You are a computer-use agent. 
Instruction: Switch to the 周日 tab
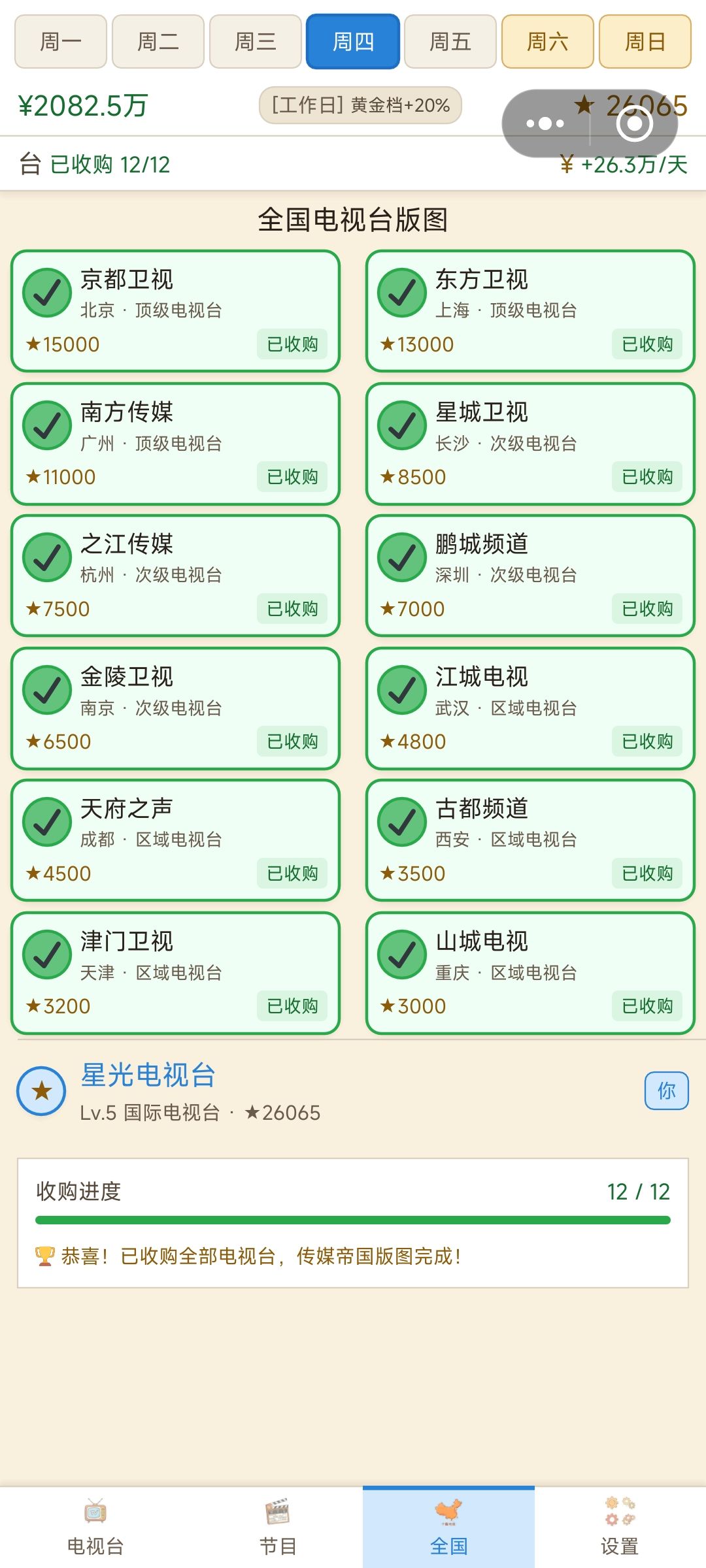(645, 42)
